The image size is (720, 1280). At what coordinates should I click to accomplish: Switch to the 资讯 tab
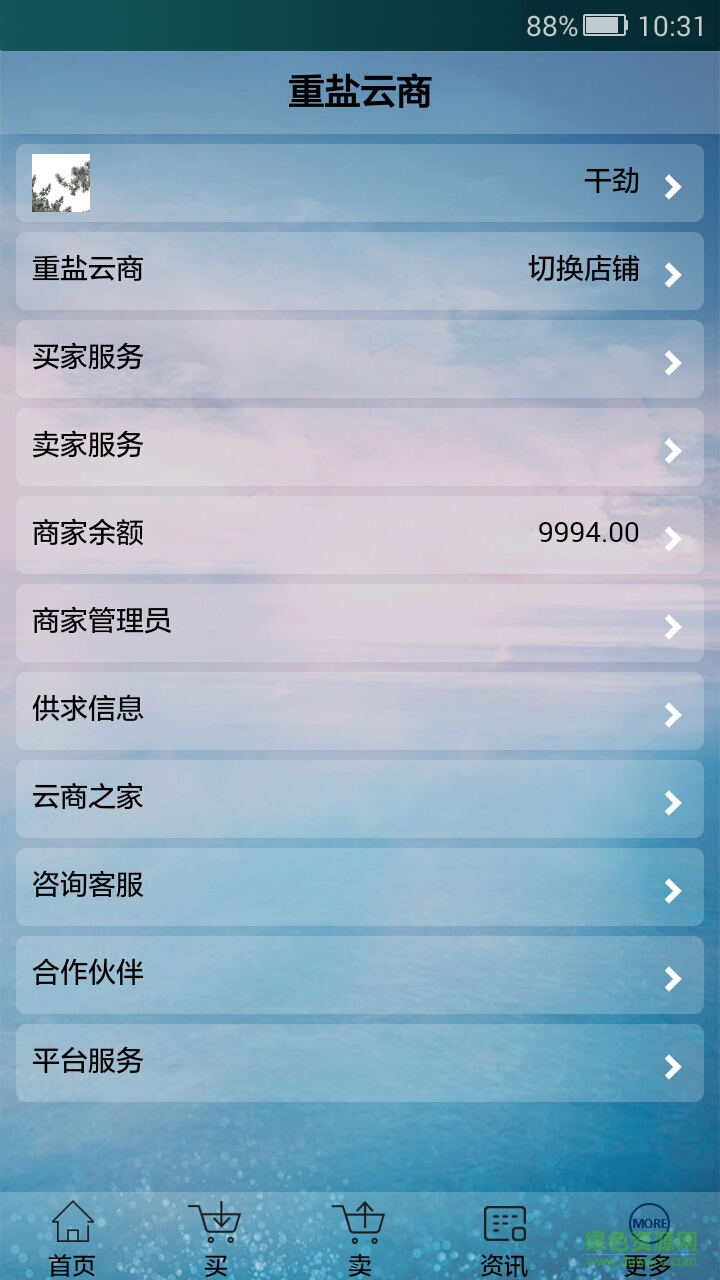[x=502, y=1240]
